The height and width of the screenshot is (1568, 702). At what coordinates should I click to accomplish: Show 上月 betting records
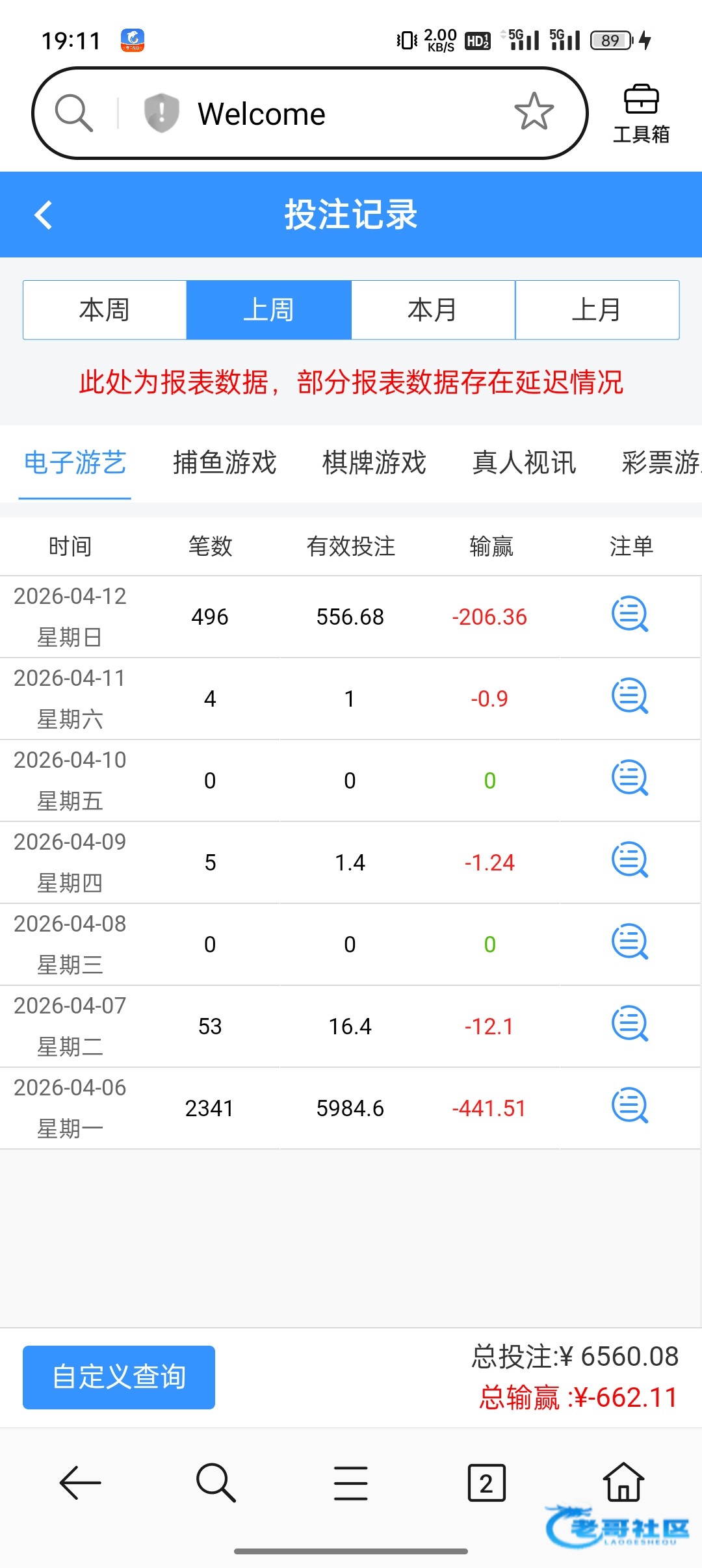[597, 310]
